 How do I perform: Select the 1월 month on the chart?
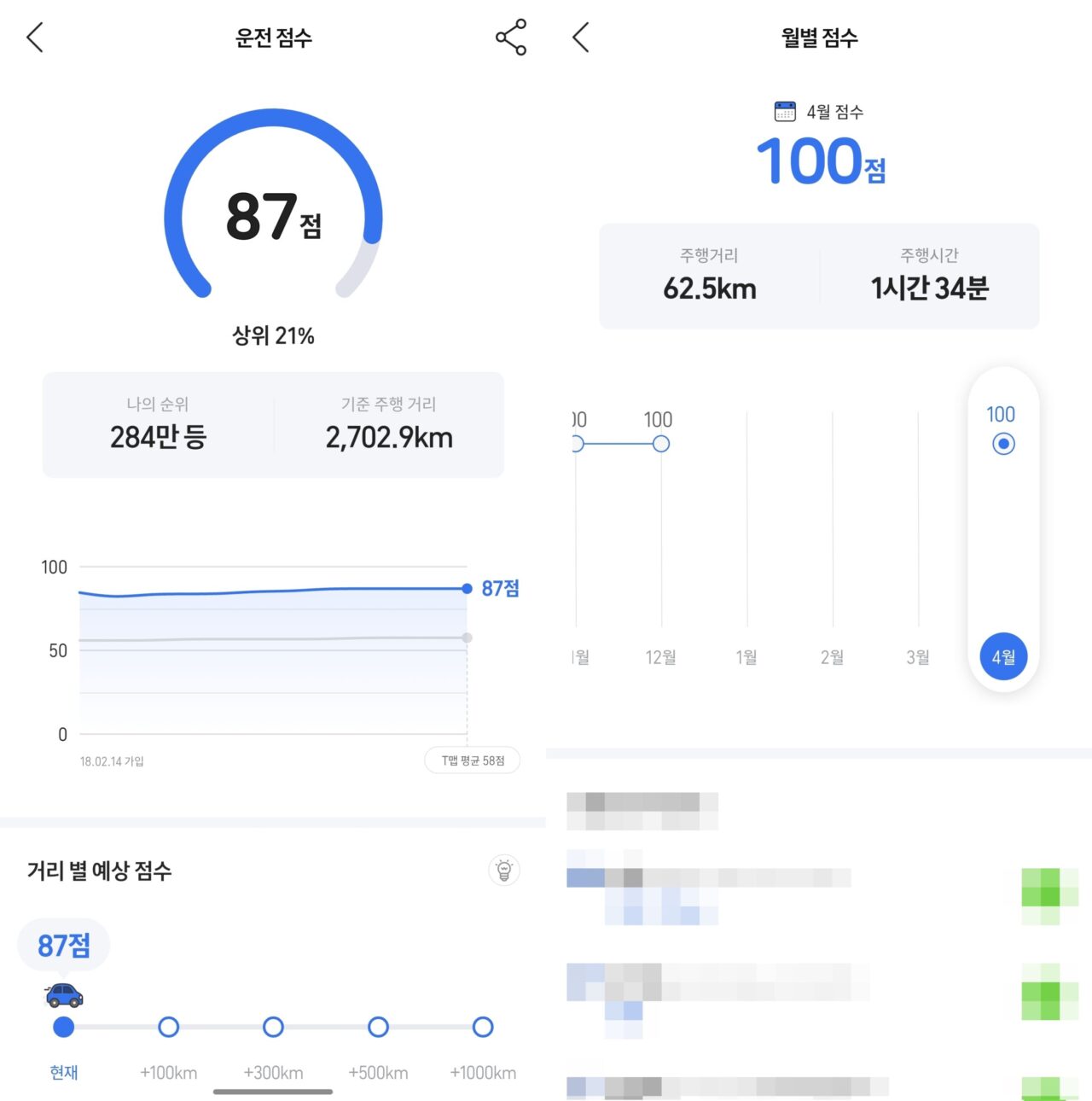coord(746,657)
